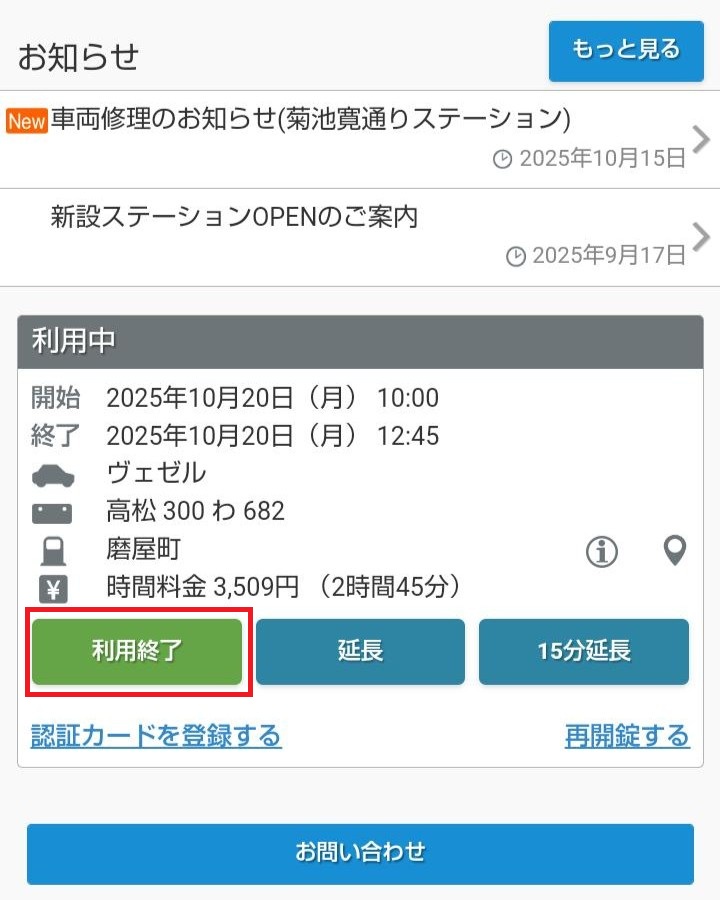Open お問い合わせ contact page

click(x=360, y=853)
